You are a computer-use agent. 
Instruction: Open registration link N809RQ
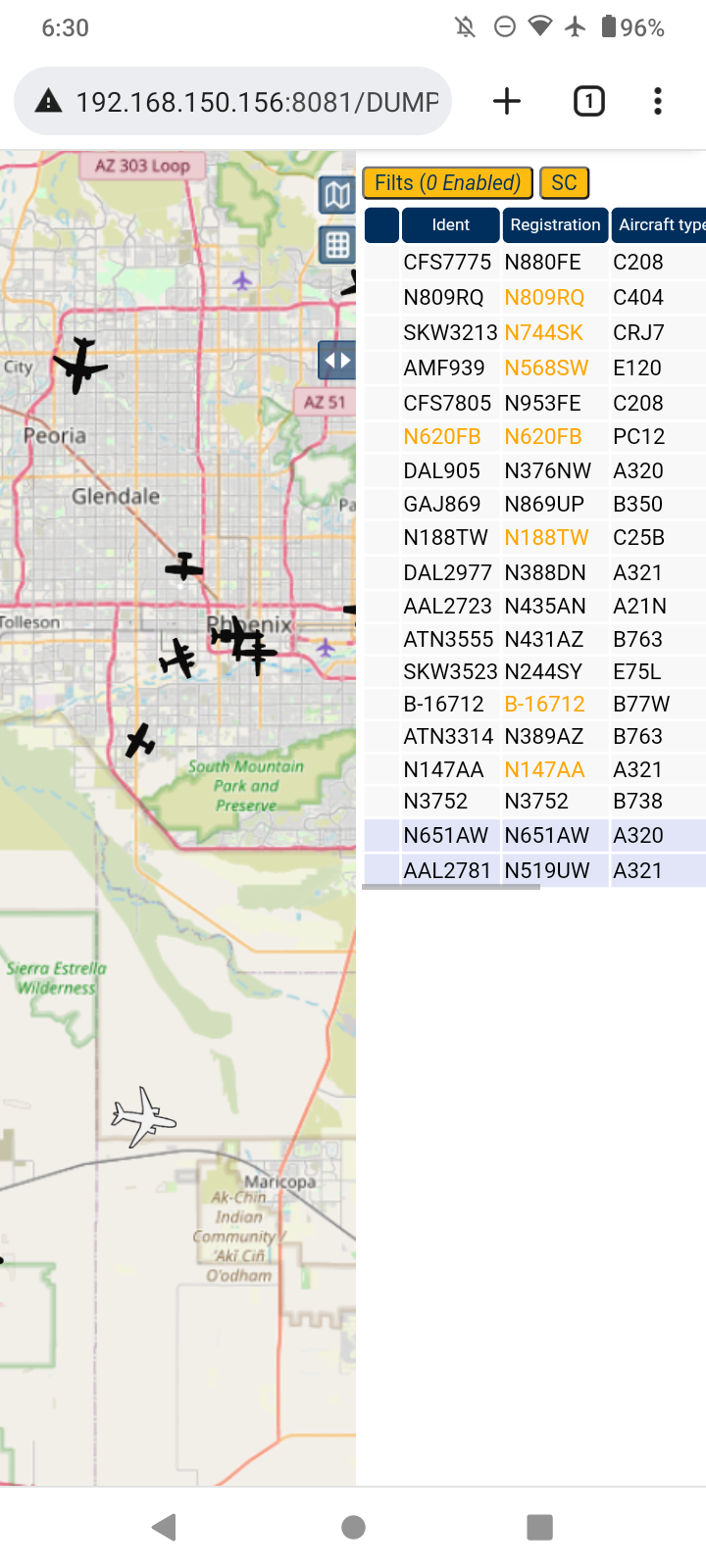544,298
